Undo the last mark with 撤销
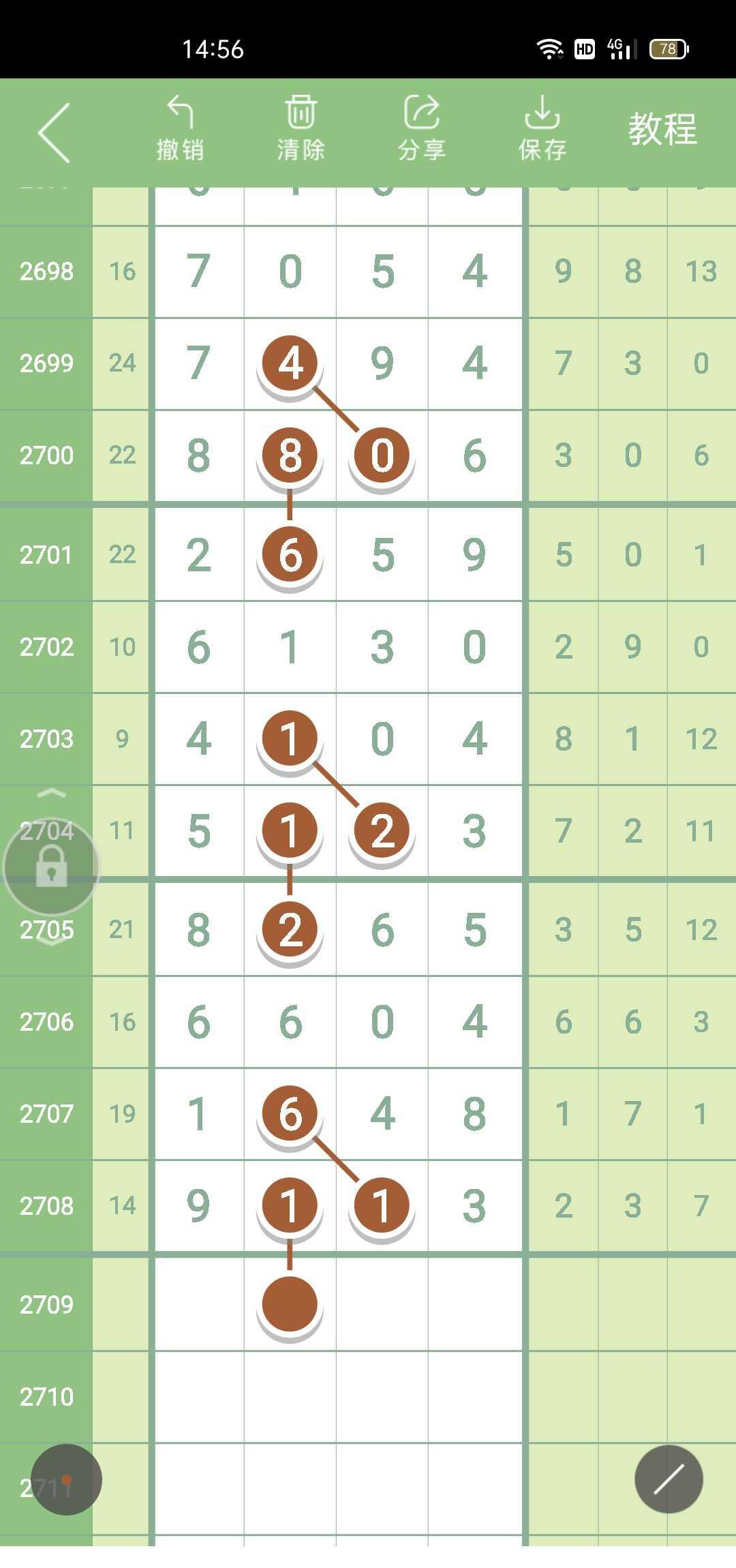Screen dimensions: 736x1568 tap(180, 129)
